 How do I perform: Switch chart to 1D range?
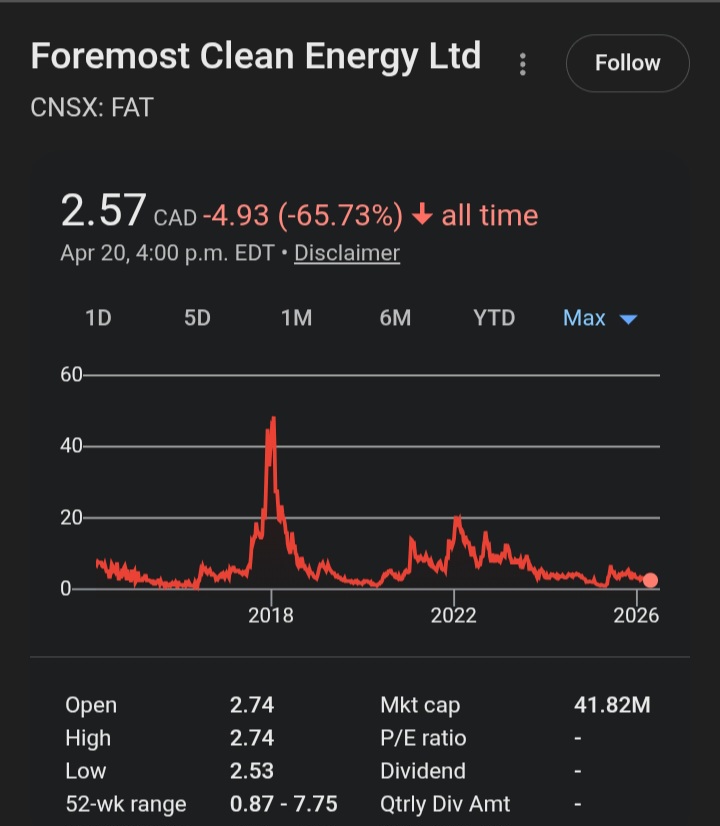coord(98,318)
